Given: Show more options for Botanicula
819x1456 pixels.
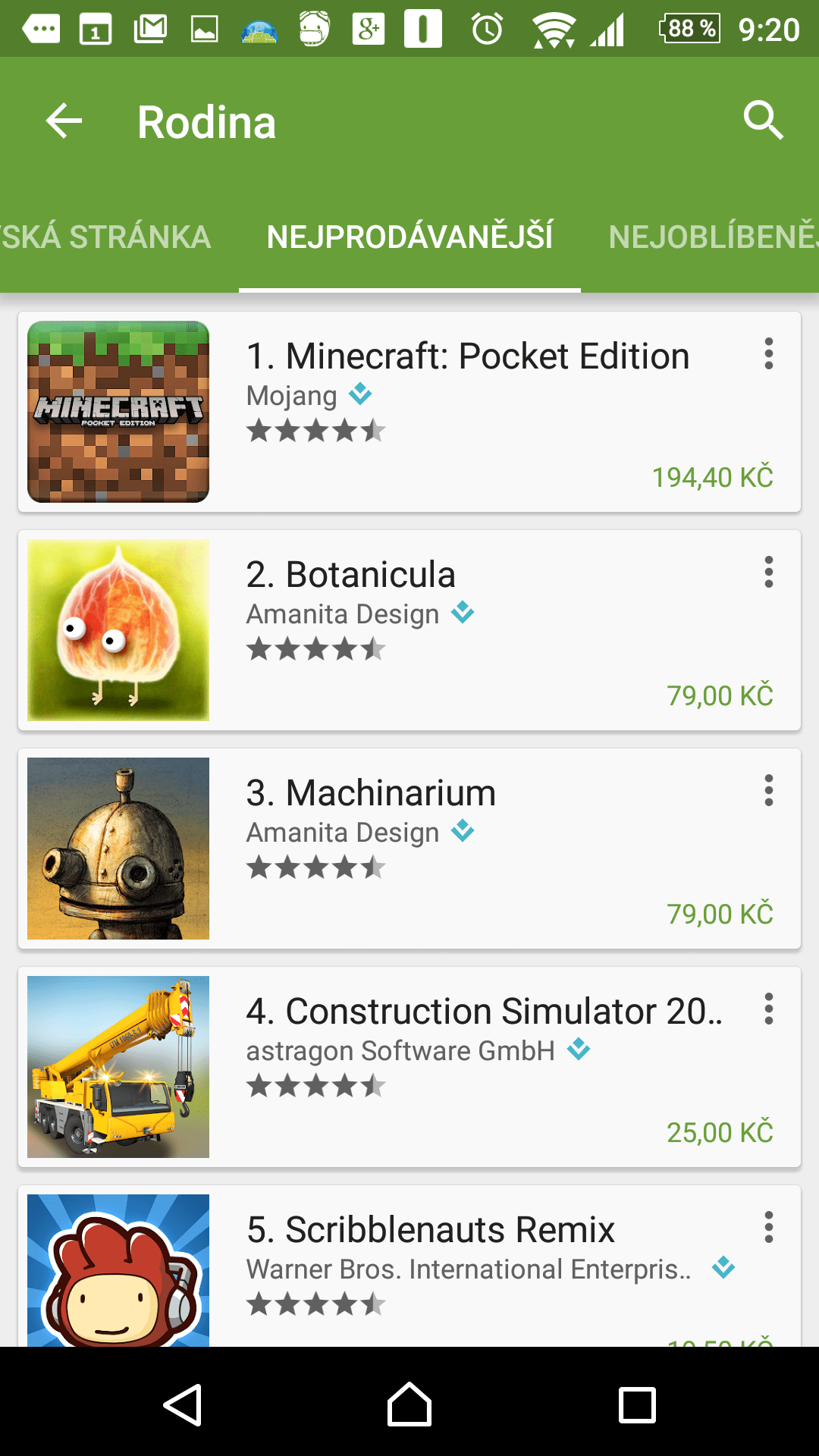Looking at the screenshot, I should 769,573.
